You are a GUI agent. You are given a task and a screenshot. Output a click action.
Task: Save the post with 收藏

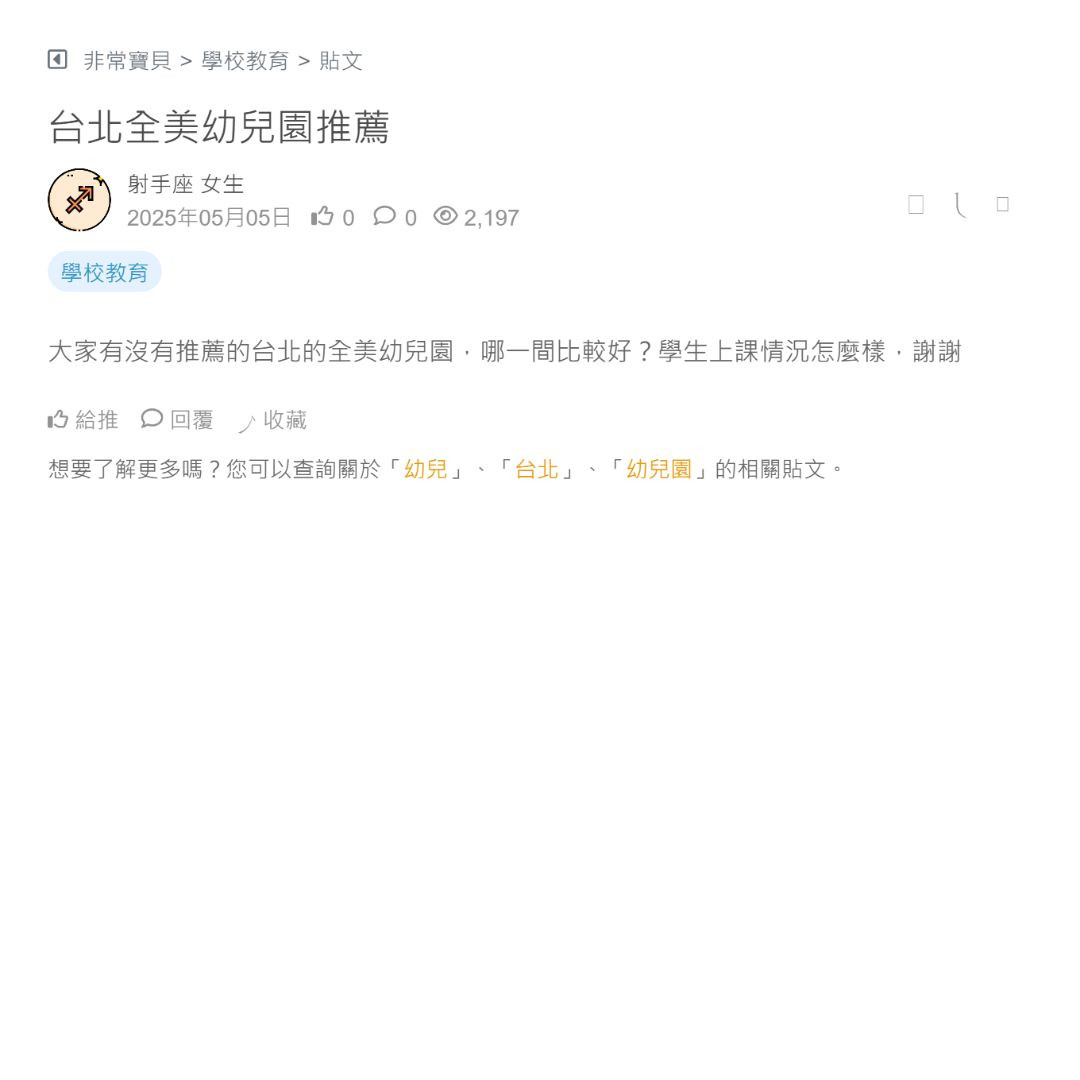[x=273, y=421]
